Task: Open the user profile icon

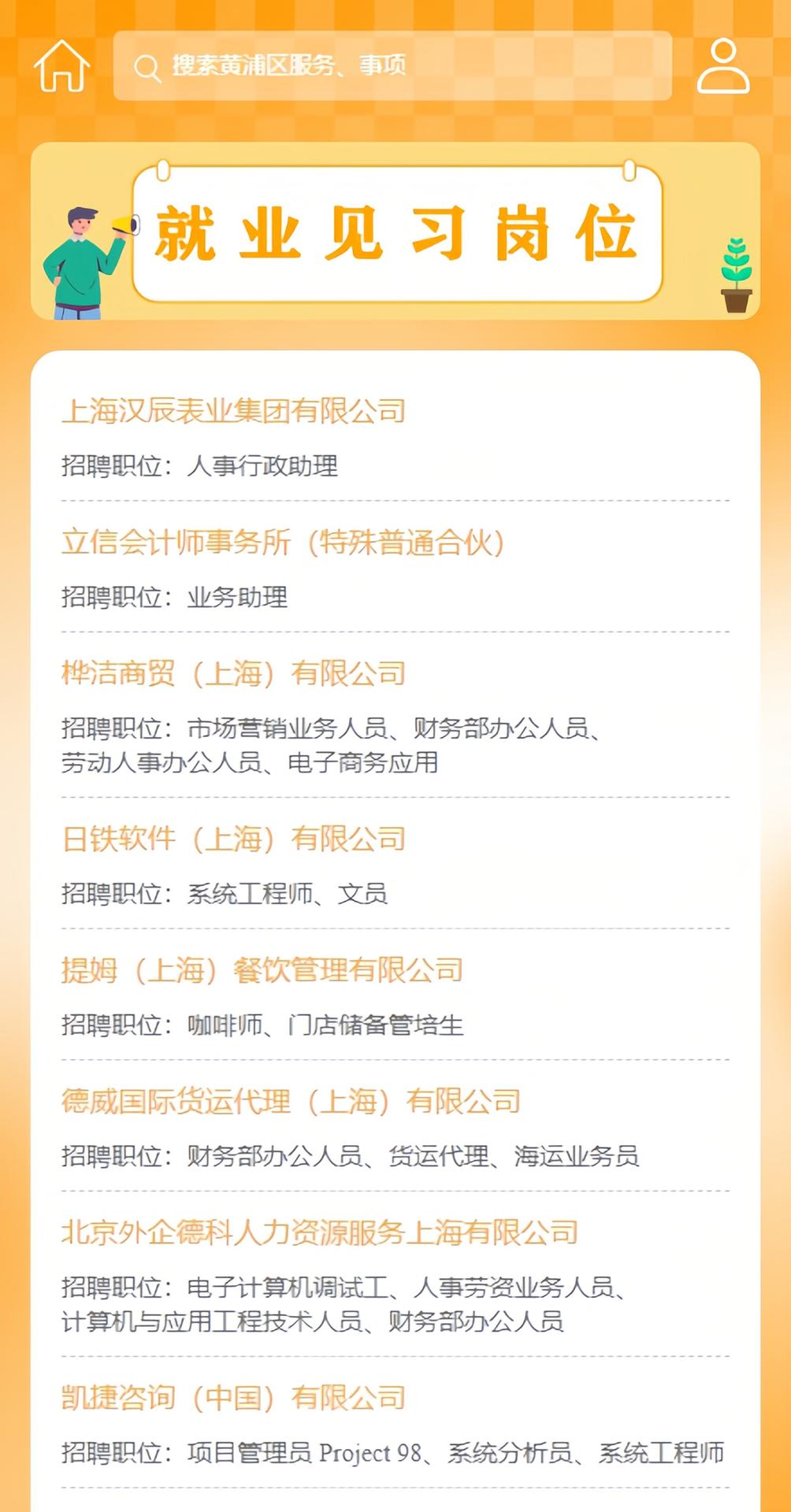Action: tap(722, 66)
